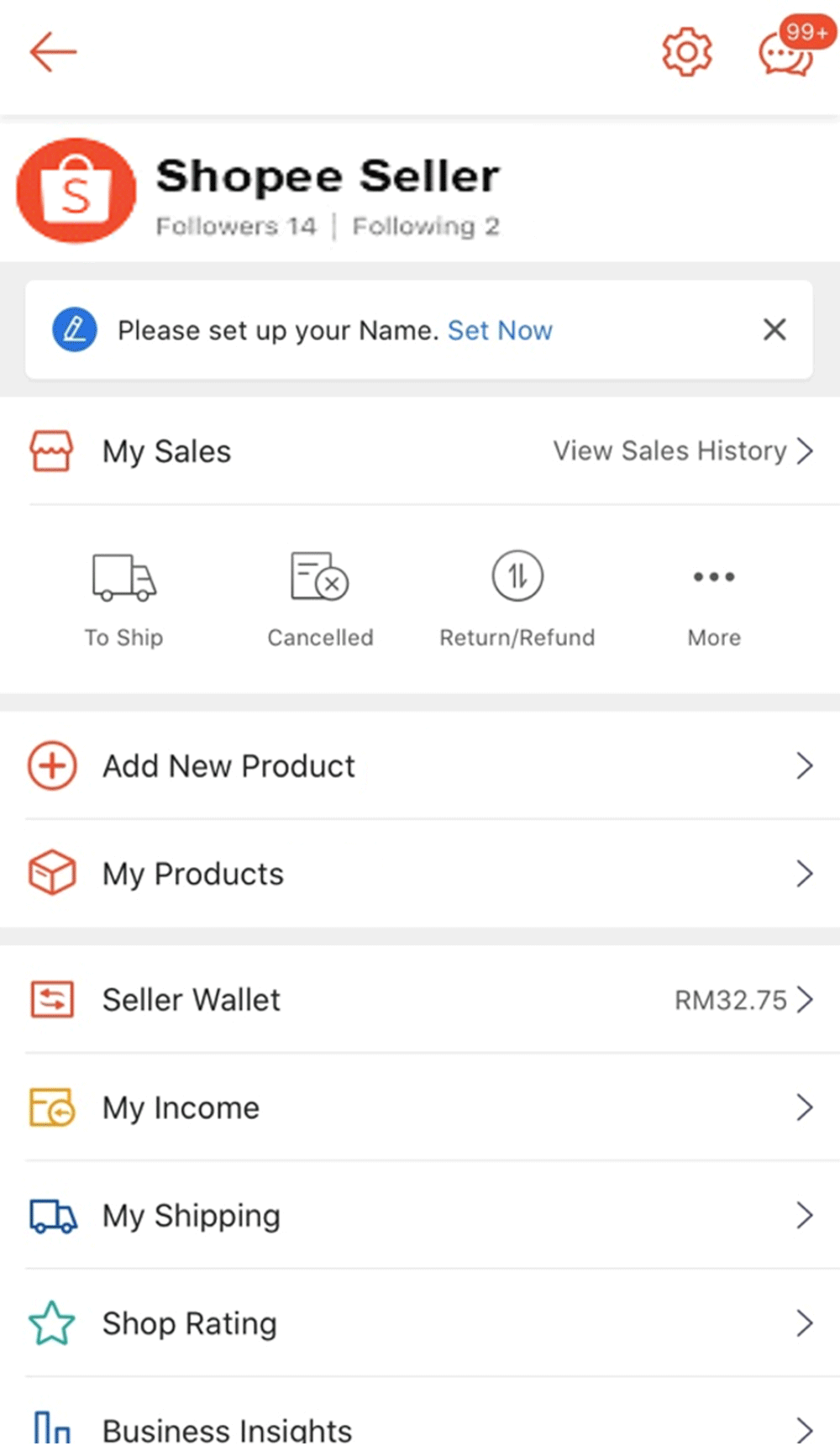Select Add New Product
The width and height of the screenshot is (840, 1446).
(420, 766)
